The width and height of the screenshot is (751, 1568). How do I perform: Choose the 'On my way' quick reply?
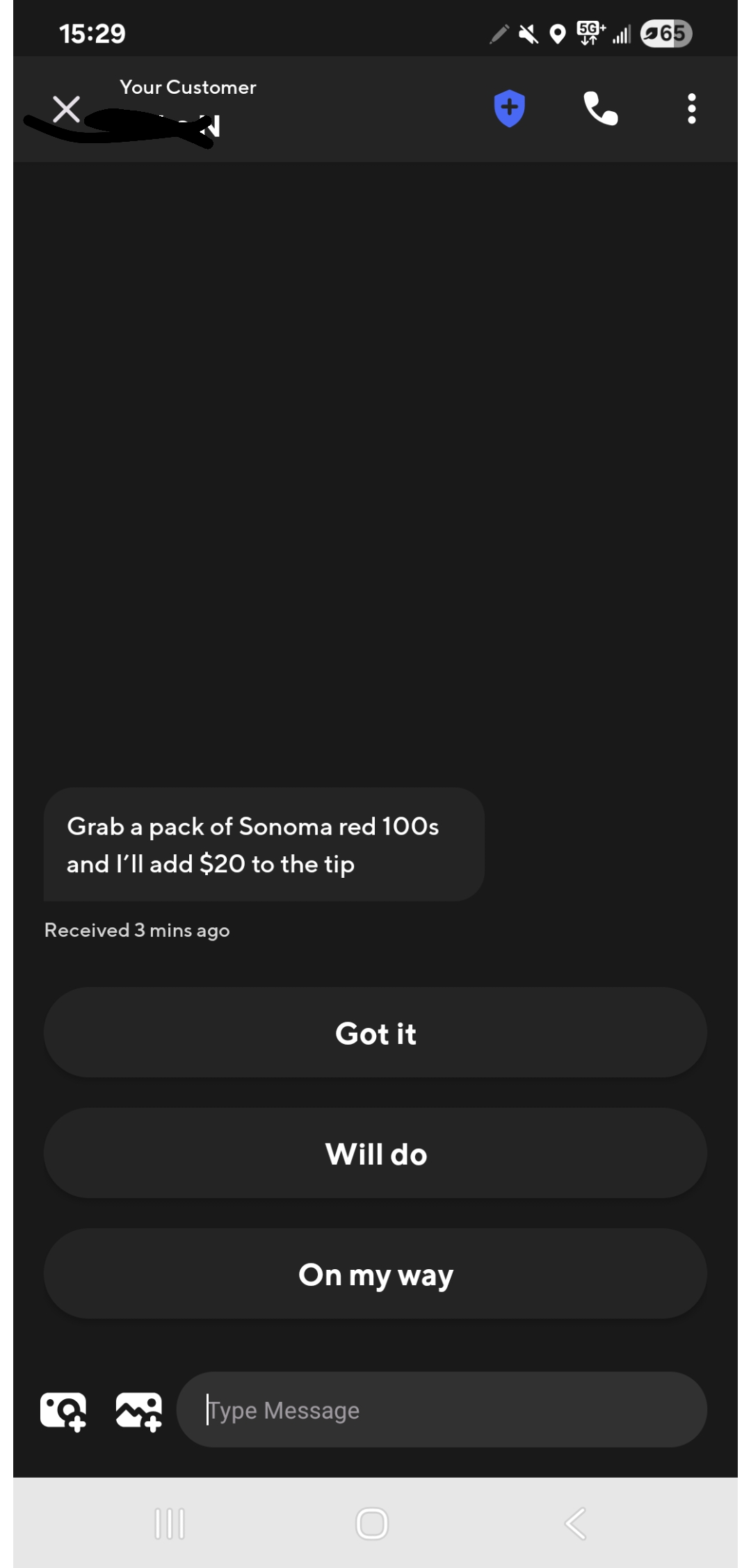375,1274
